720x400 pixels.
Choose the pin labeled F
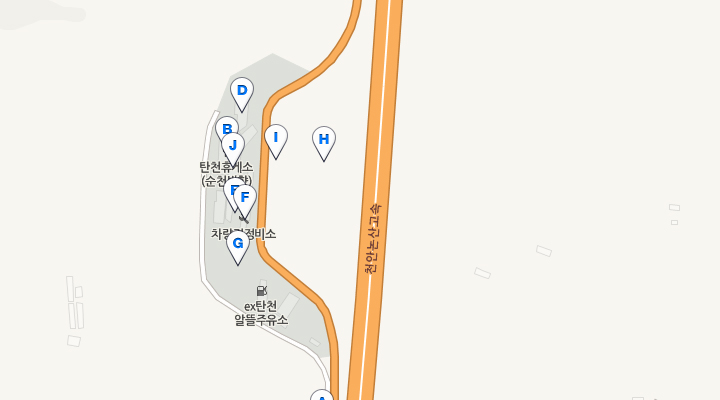246,198
